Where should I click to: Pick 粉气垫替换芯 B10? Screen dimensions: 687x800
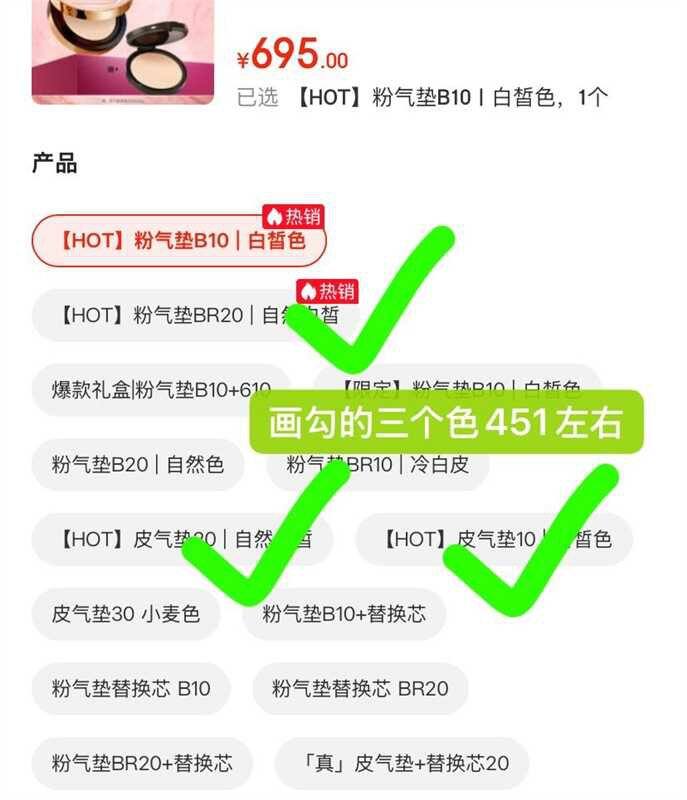point(131,688)
